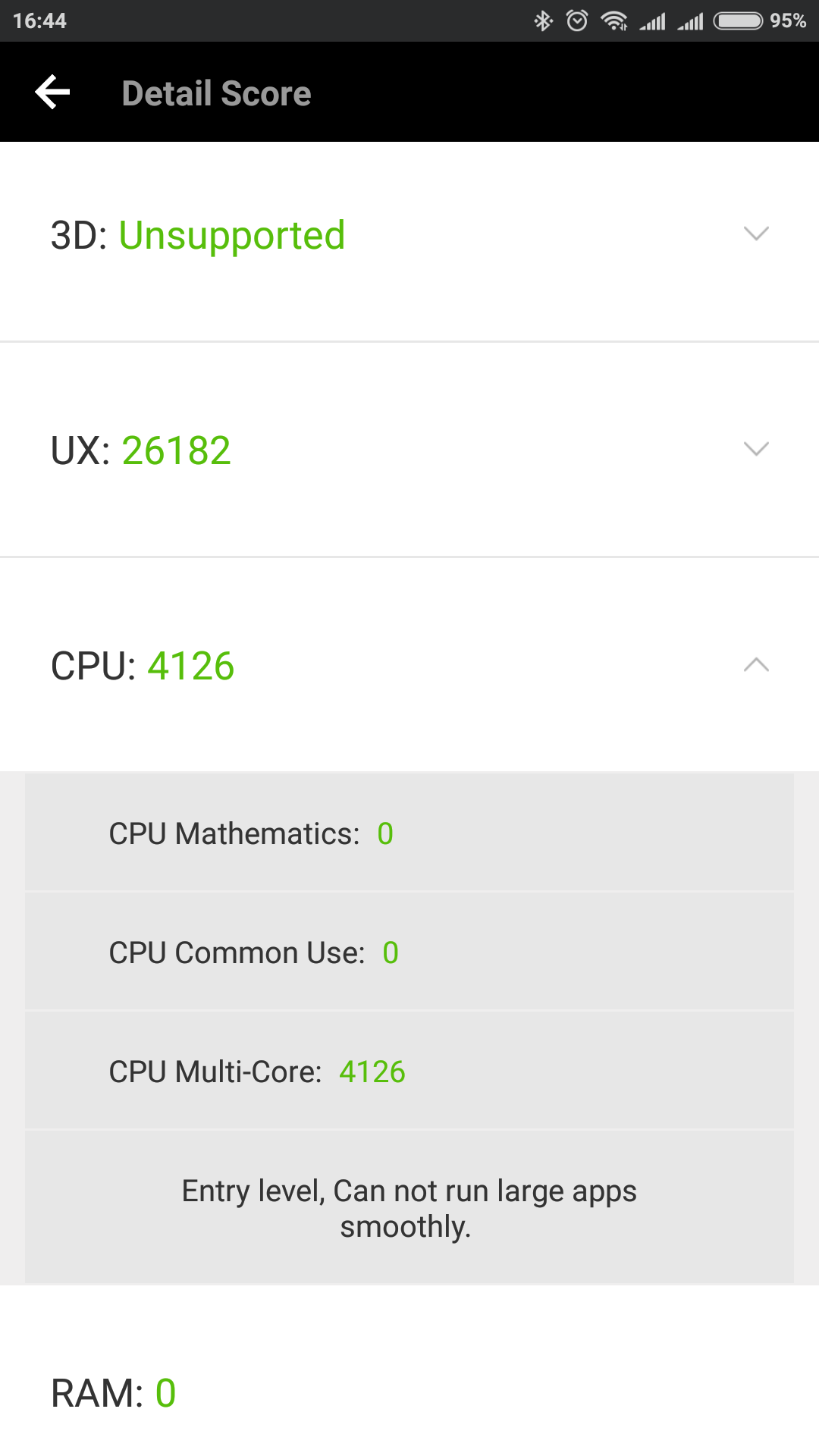Screen dimensions: 819x1456
Task: Collapse the CPU score section
Action: point(409,665)
